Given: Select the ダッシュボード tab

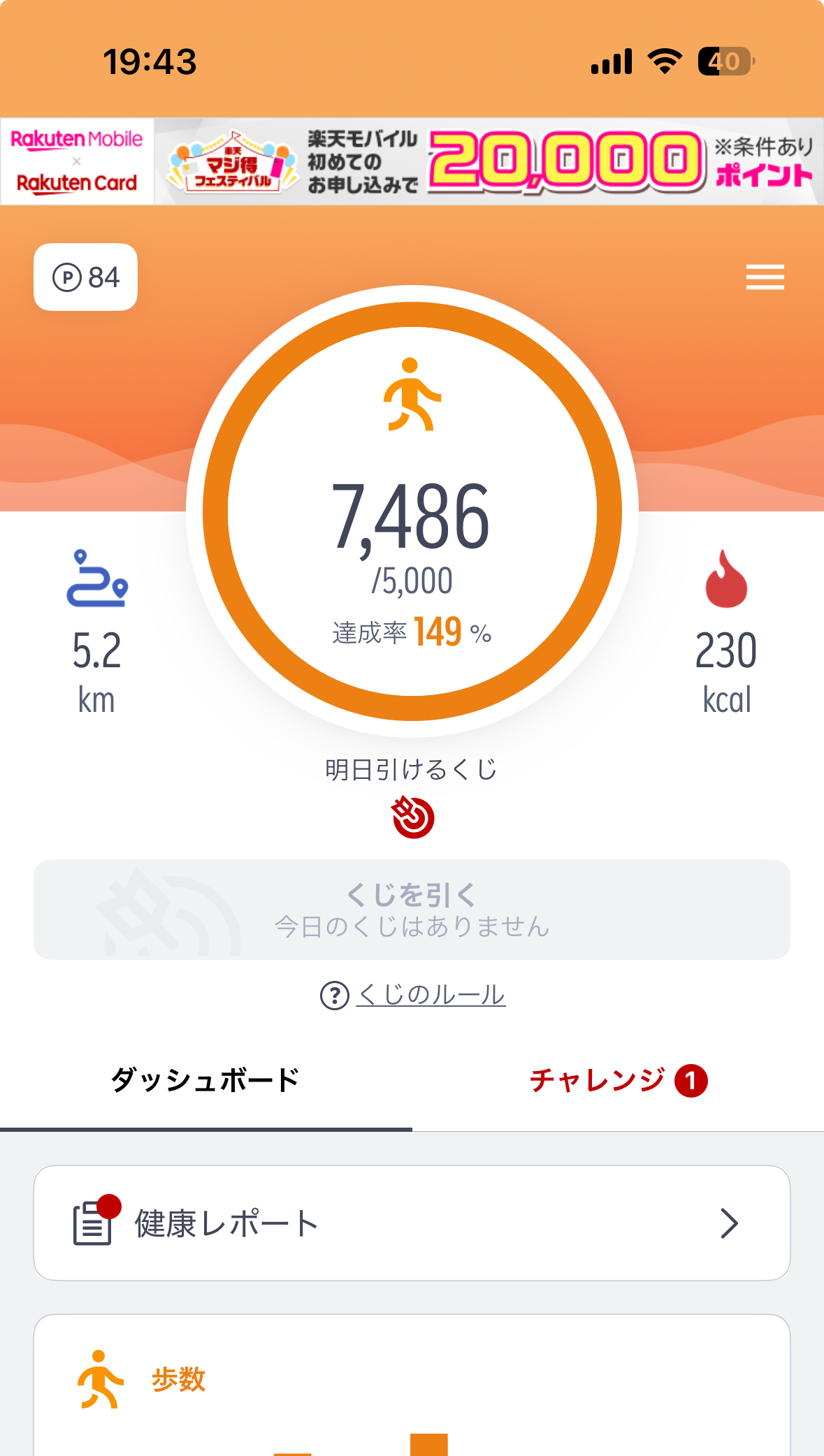Looking at the screenshot, I should 205,1080.
